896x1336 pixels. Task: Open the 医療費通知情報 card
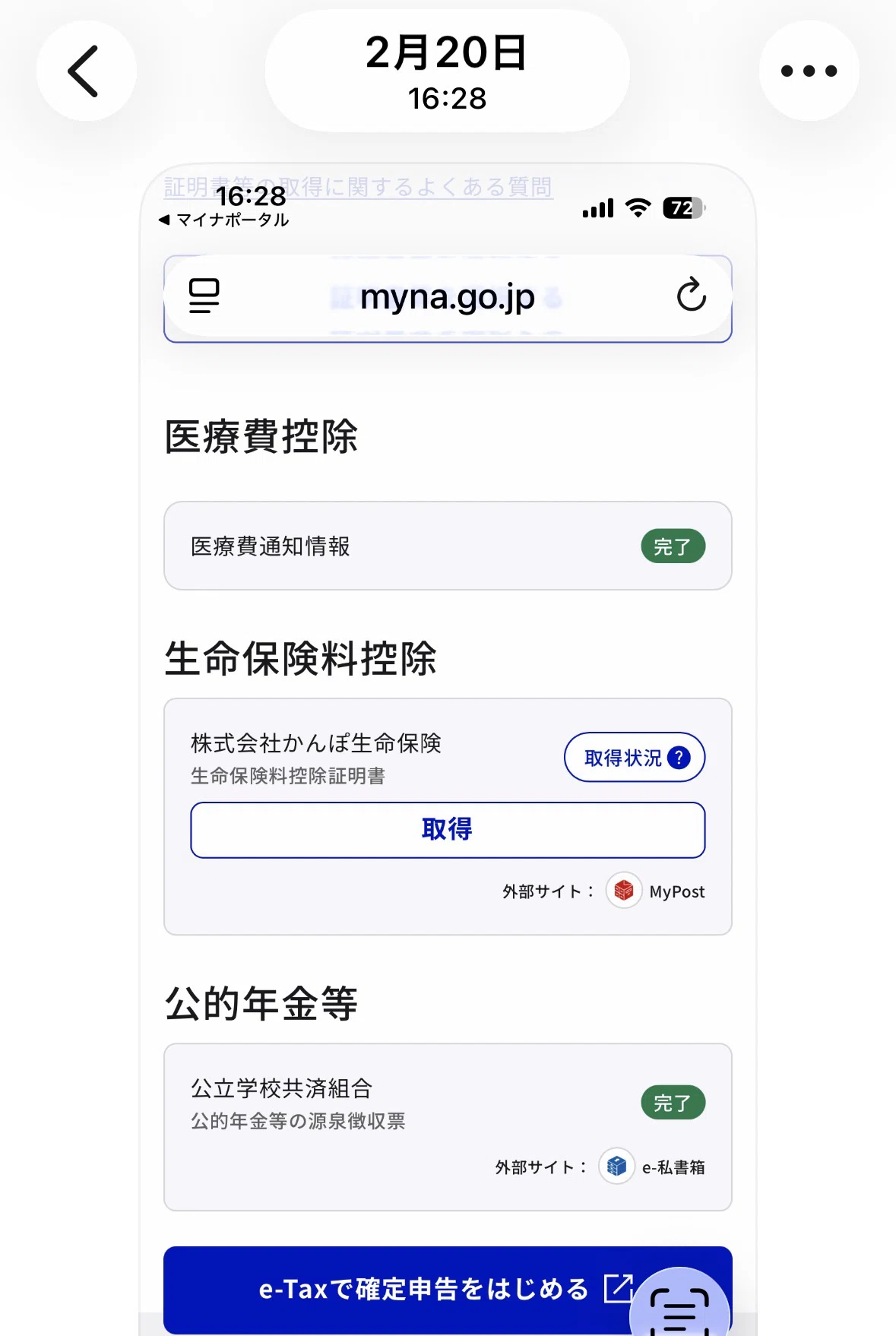coord(448,546)
